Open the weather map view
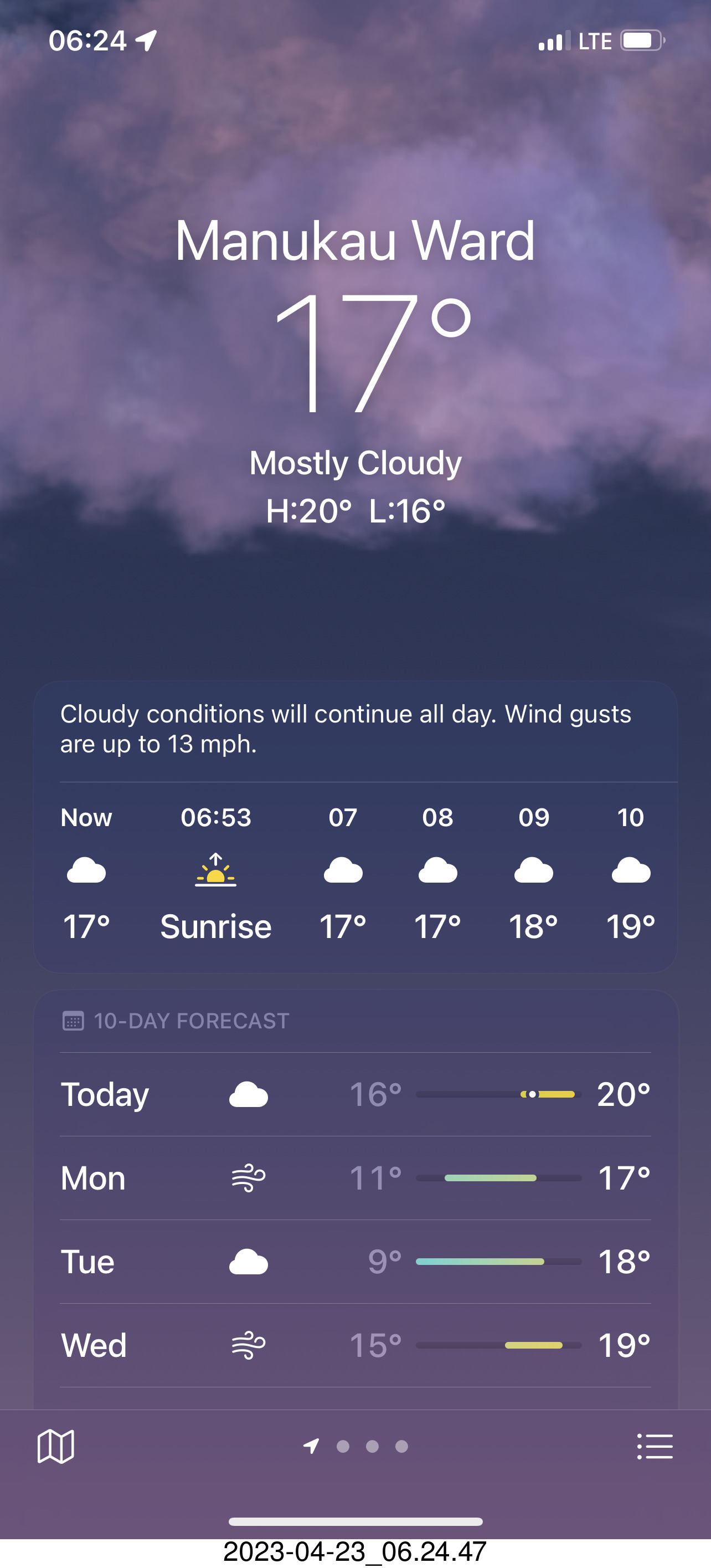Viewport: 711px width, 1568px height. point(56,1446)
